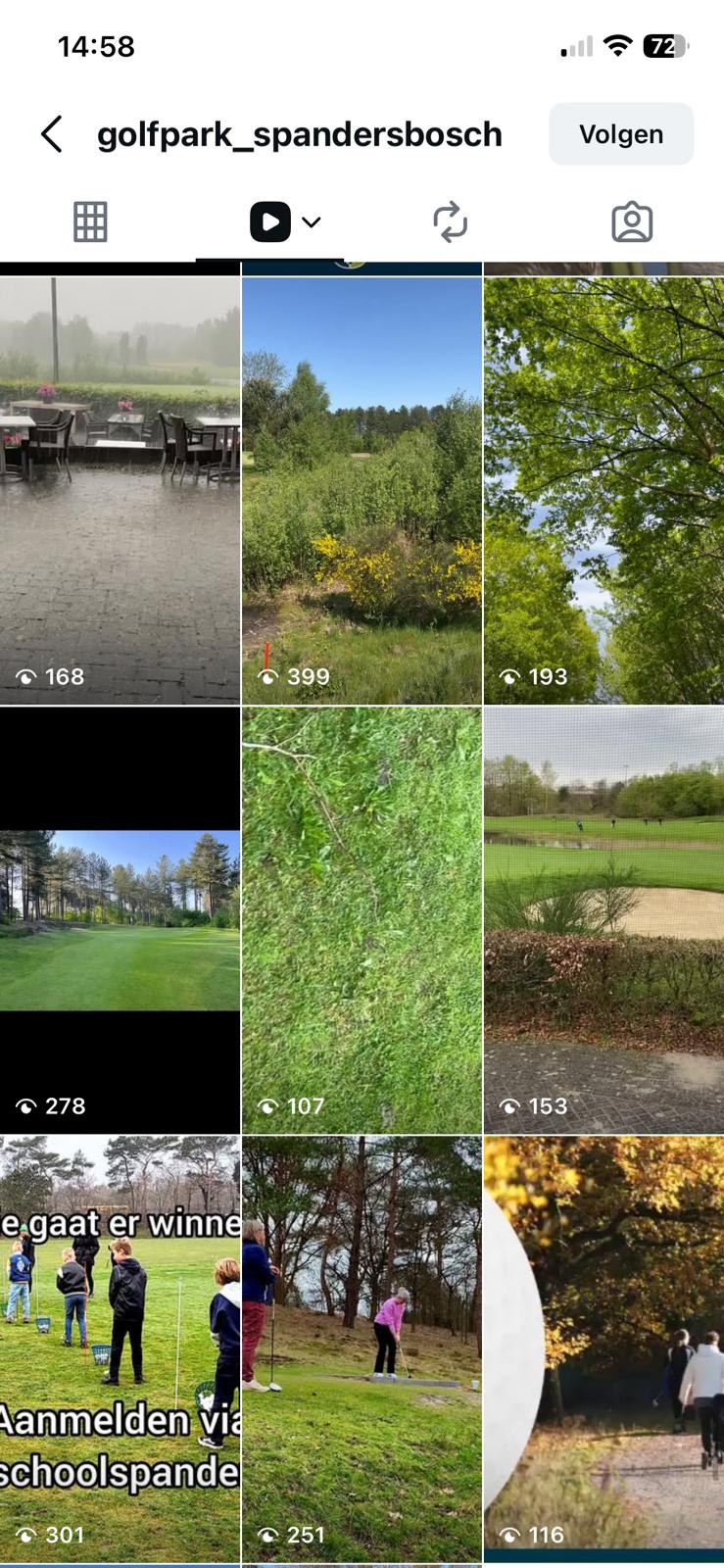Switch to the reposts tab
This screenshot has height=1568, width=724.
450,222
